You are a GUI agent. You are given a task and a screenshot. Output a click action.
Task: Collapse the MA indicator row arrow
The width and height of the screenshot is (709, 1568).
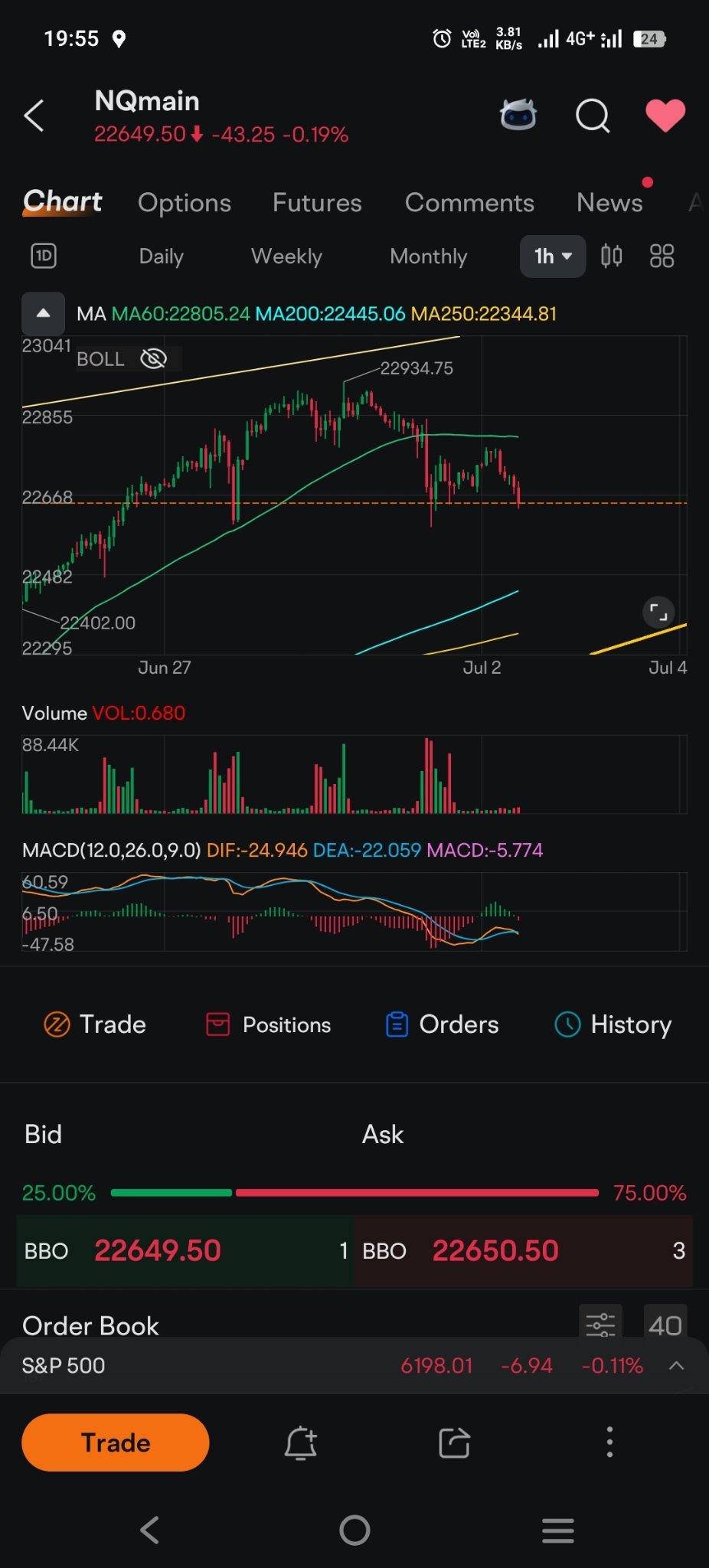[x=44, y=313]
